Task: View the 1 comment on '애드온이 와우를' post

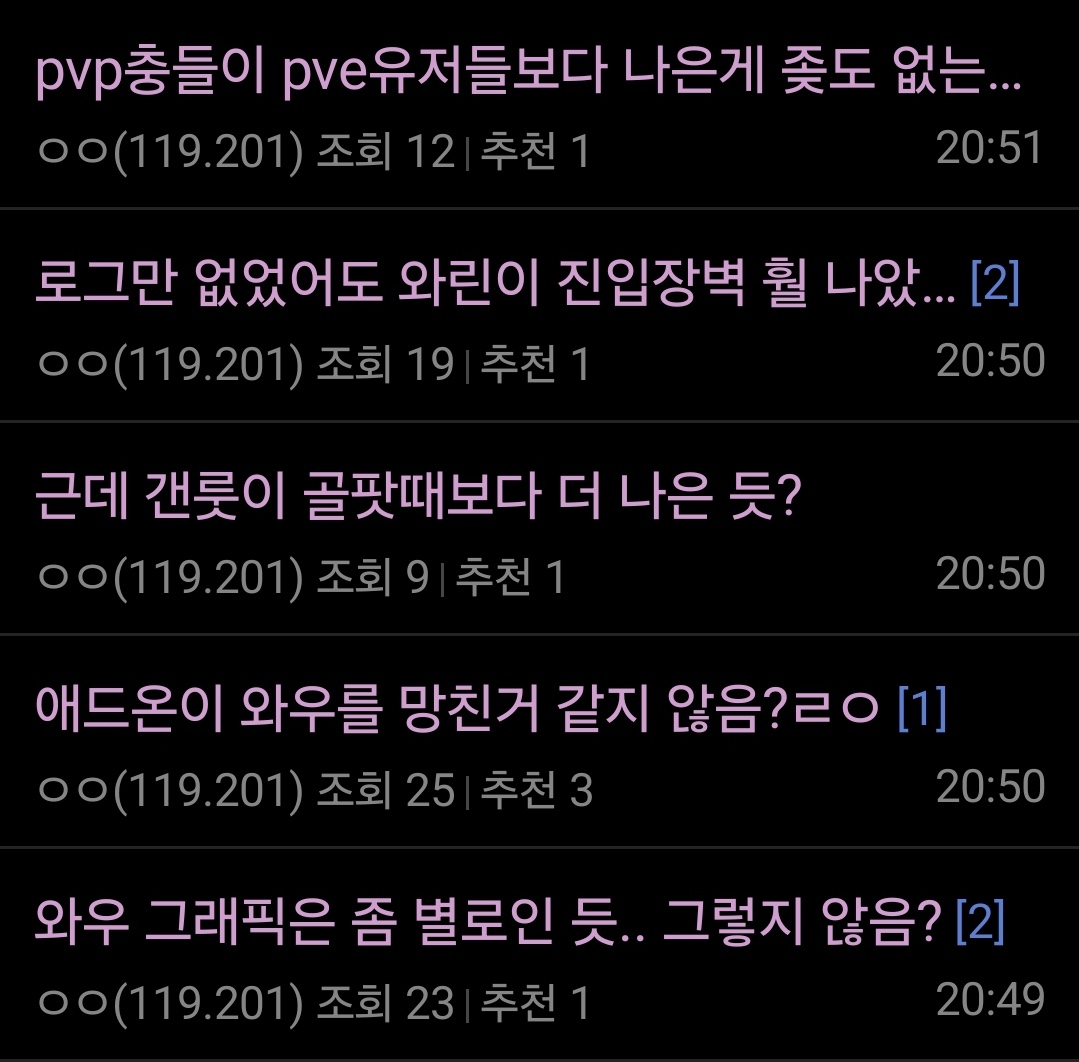Action: tap(922, 710)
